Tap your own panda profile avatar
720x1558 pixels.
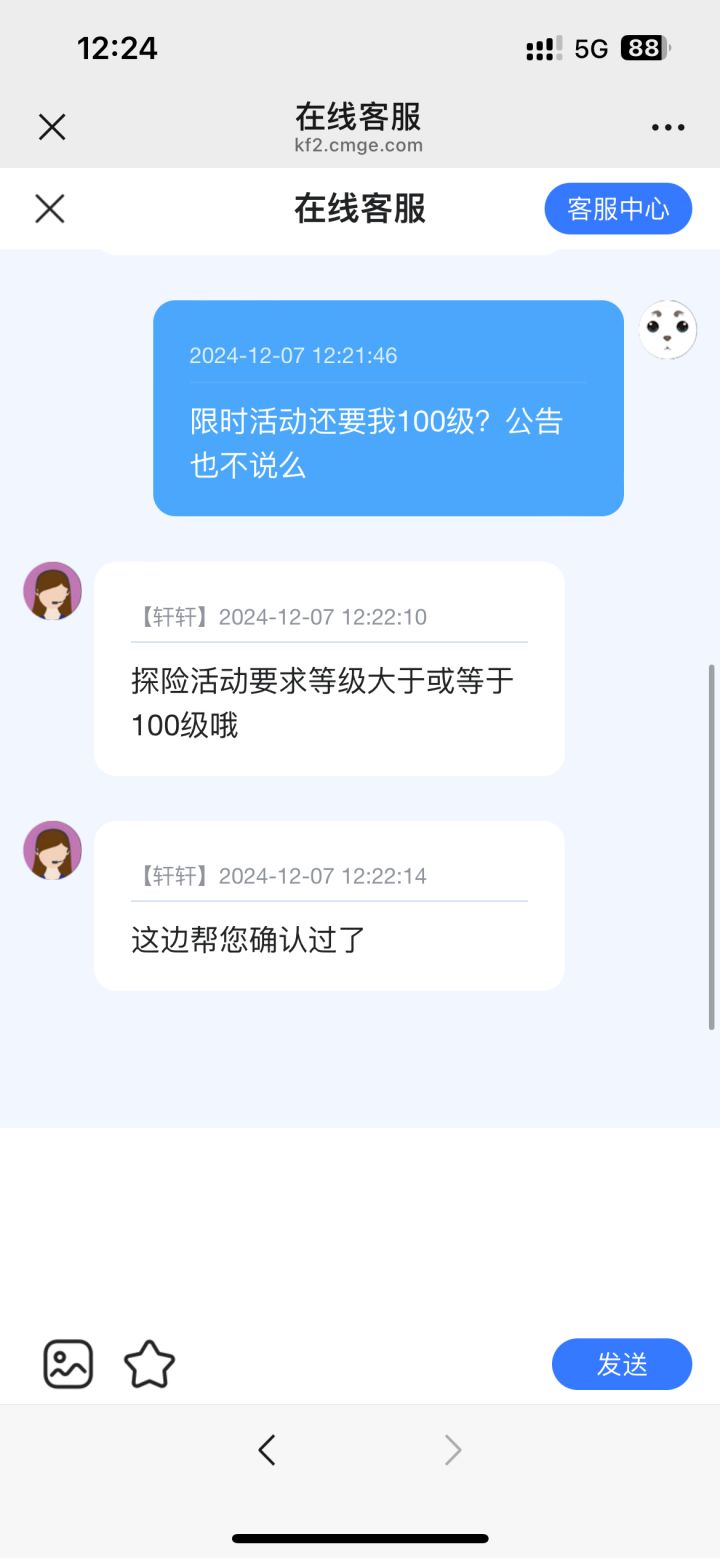(667, 330)
